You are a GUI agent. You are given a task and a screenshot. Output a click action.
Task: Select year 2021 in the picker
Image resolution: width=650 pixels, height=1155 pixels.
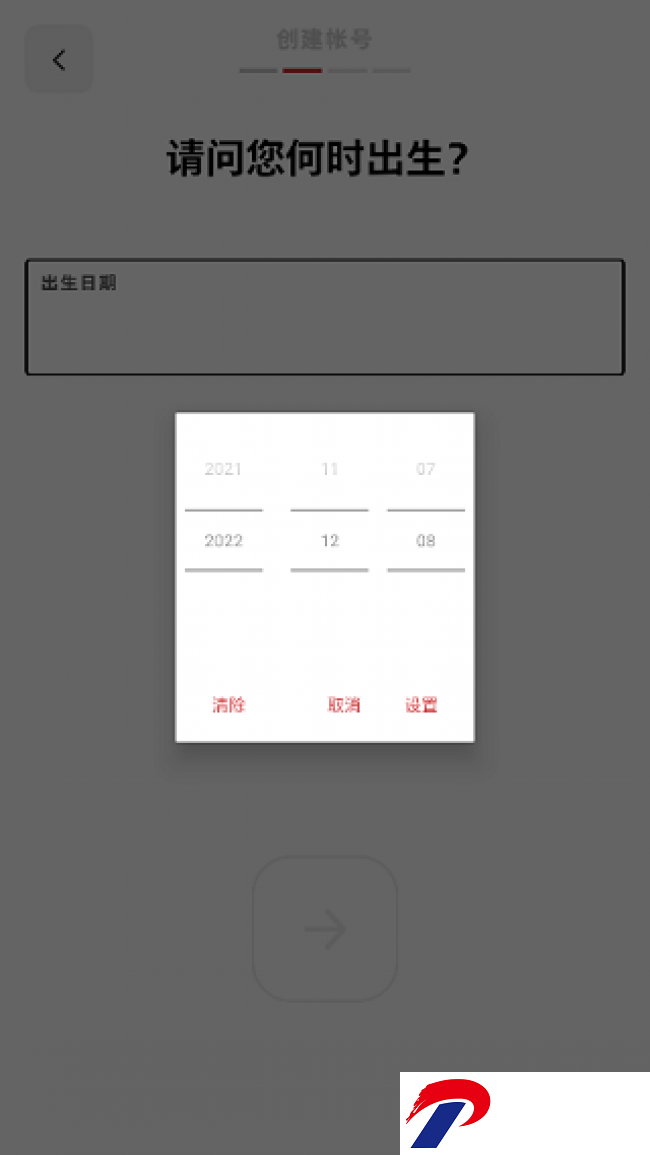223,469
